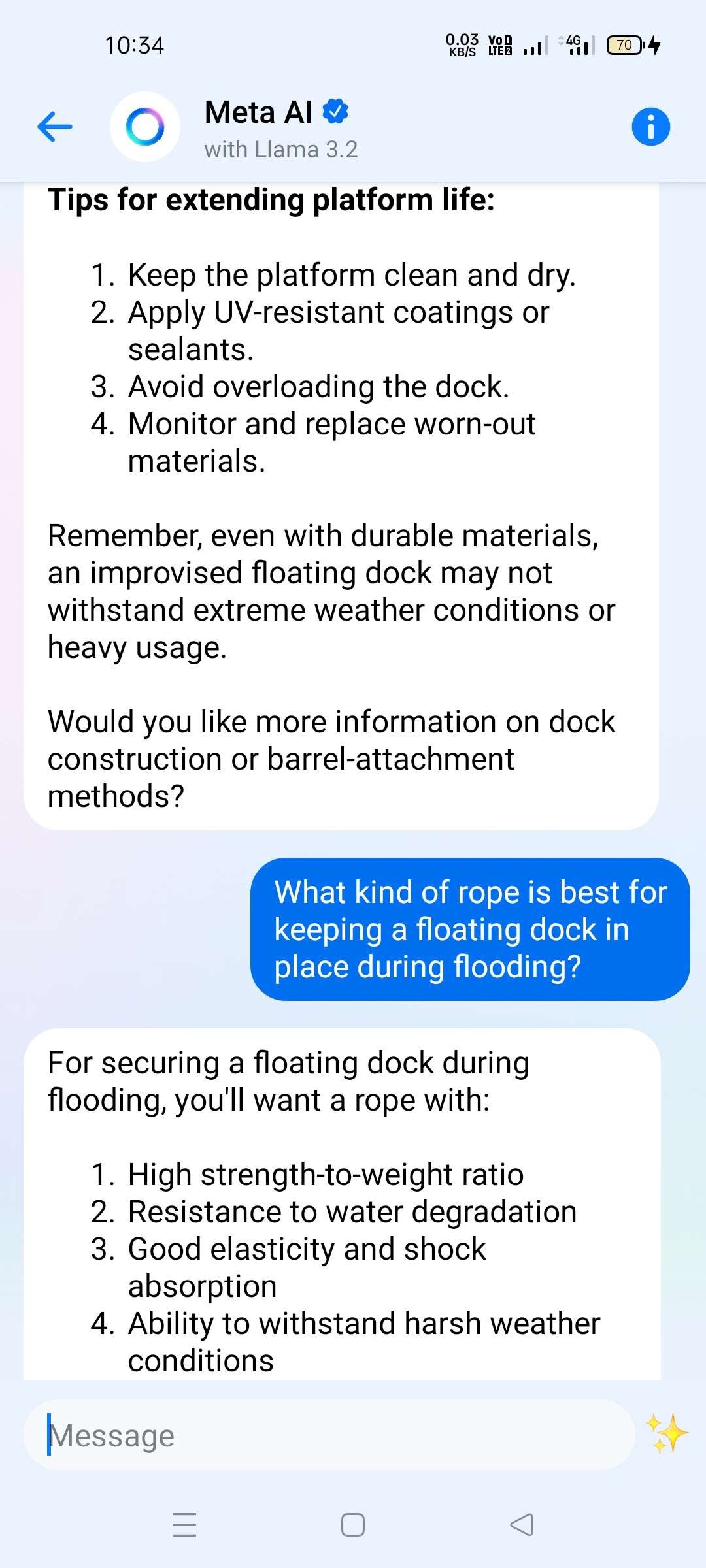Focus the Message input field
706x1568 pixels.
pos(327,1435)
